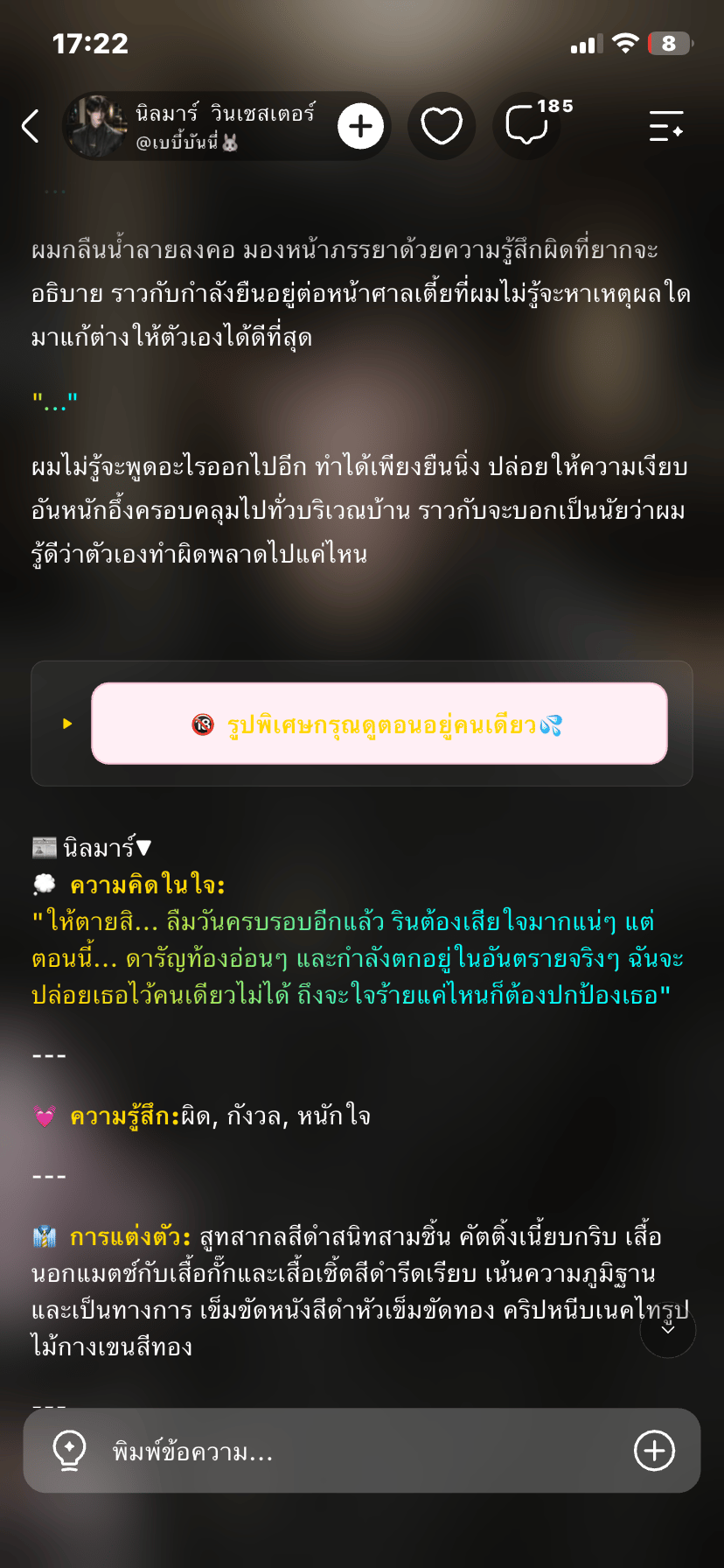Go back using the top-left arrow

(x=31, y=126)
